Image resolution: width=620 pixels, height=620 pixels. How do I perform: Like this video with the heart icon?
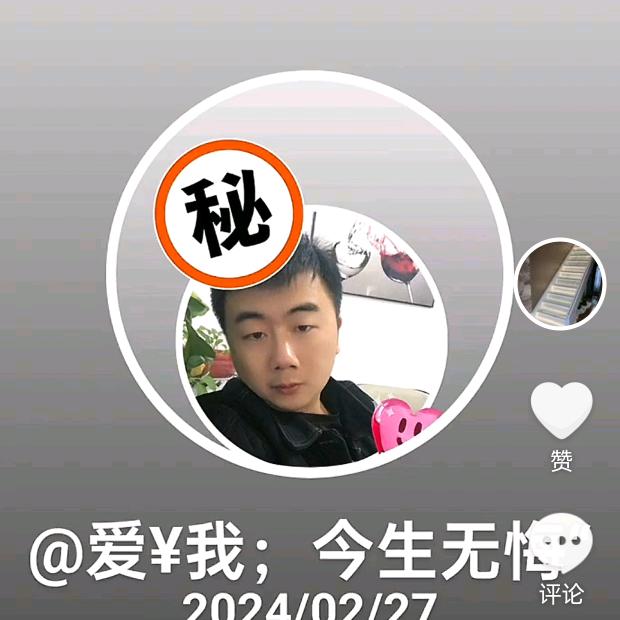(x=561, y=410)
